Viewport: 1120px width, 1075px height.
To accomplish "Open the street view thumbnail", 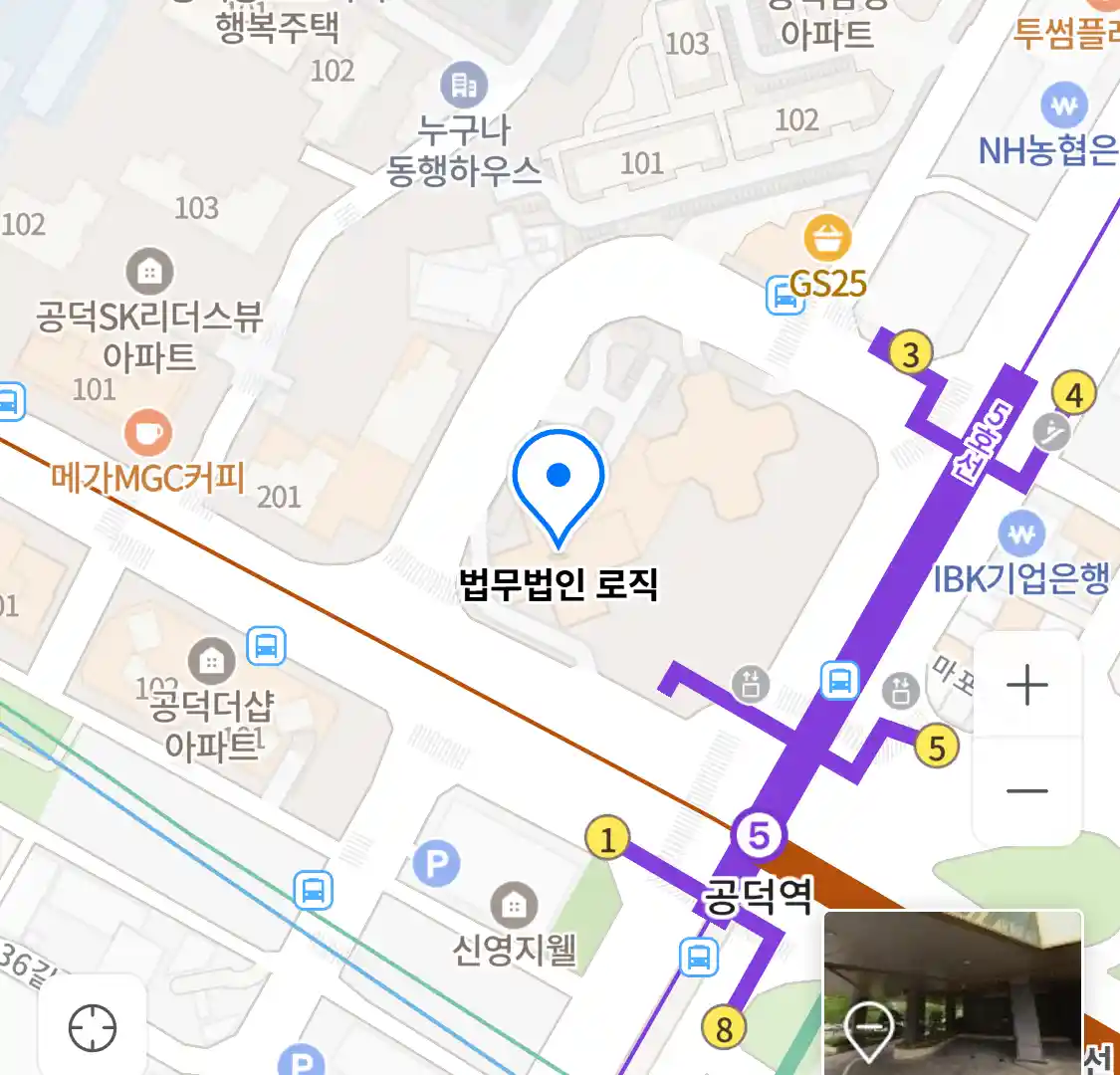I will (953, 991).
